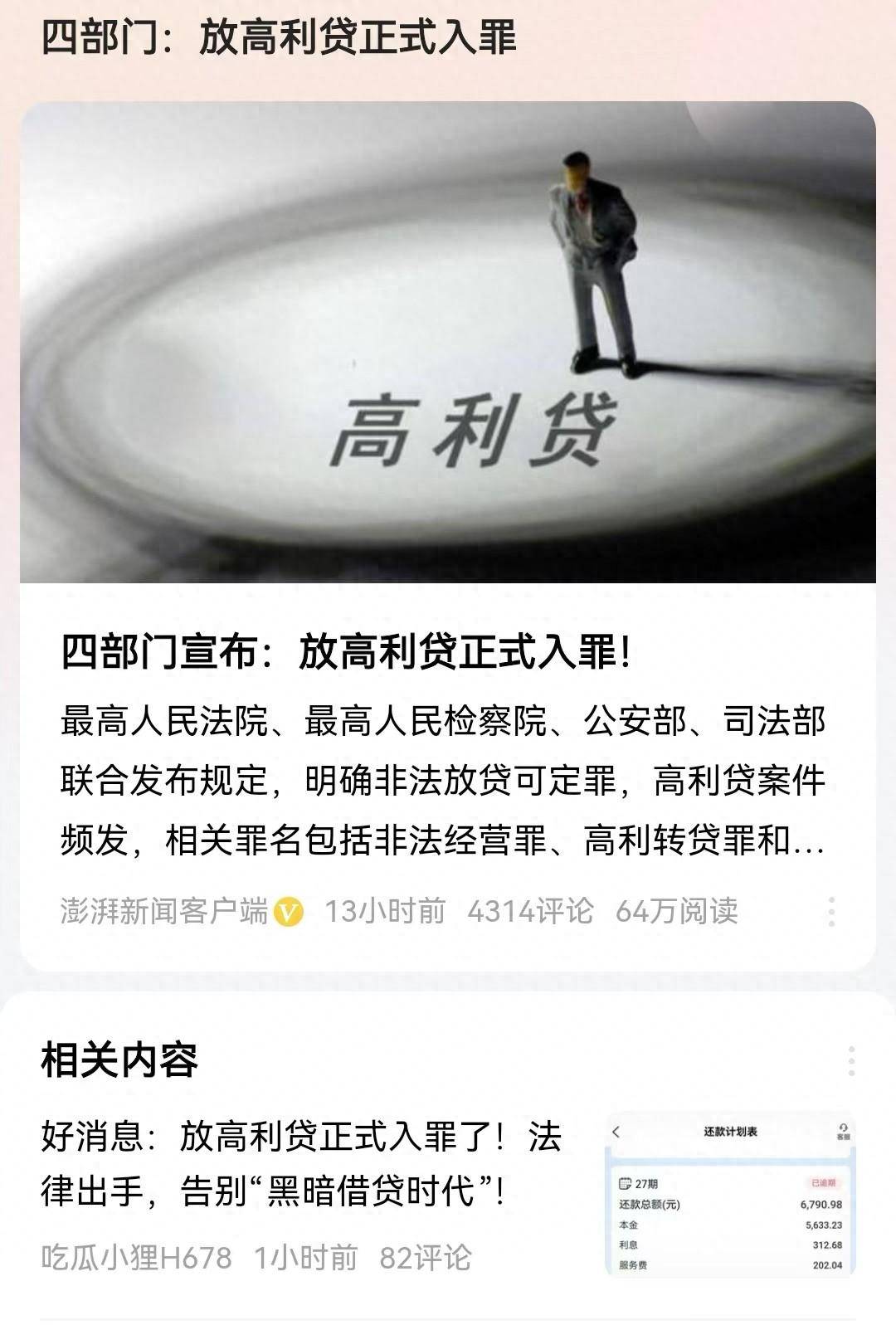Tap the 客服 customer service icon in the repayment thumbnail
This screenshot has height=1325, width=896.
(844, 1132)
